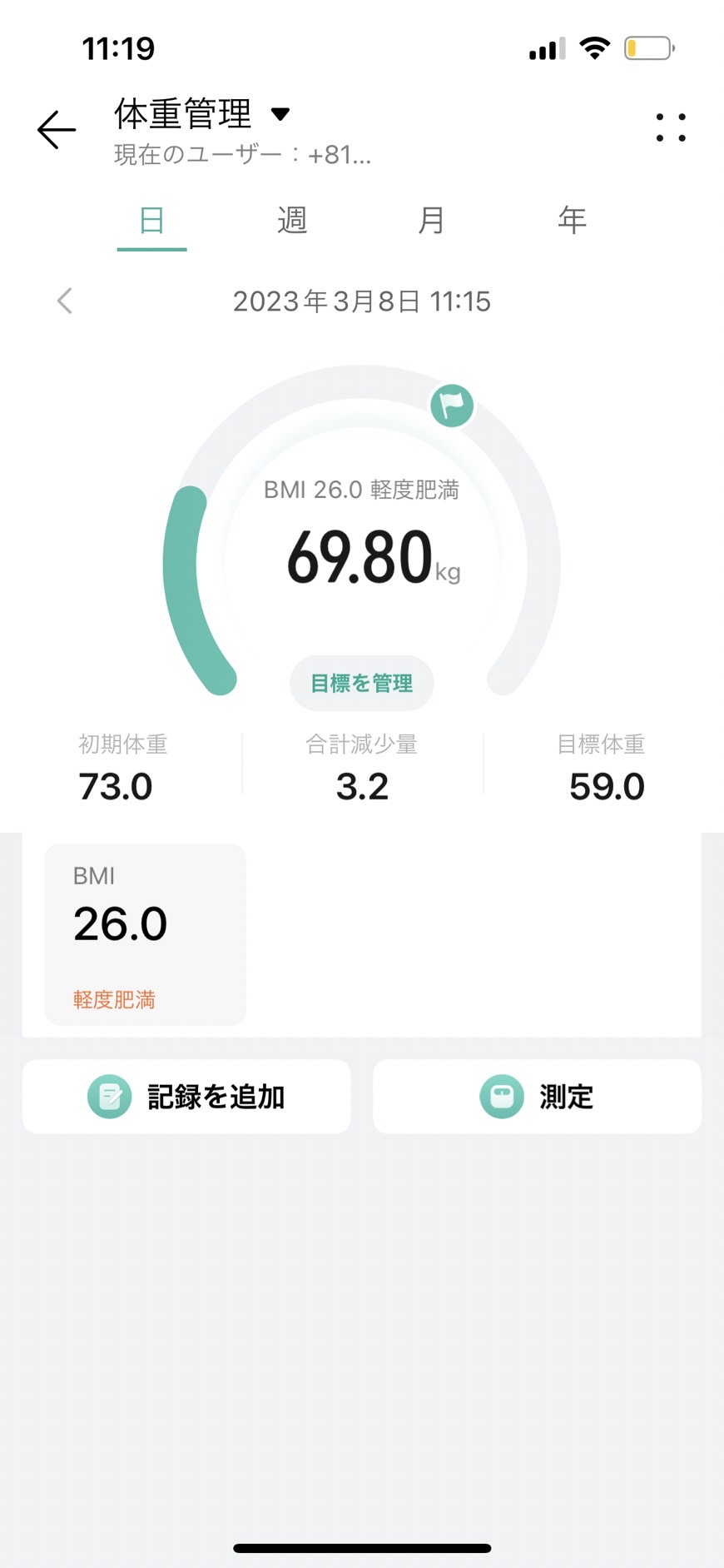Select the 日 tab
Screen dimensions: 724x1568
[151, 221]
